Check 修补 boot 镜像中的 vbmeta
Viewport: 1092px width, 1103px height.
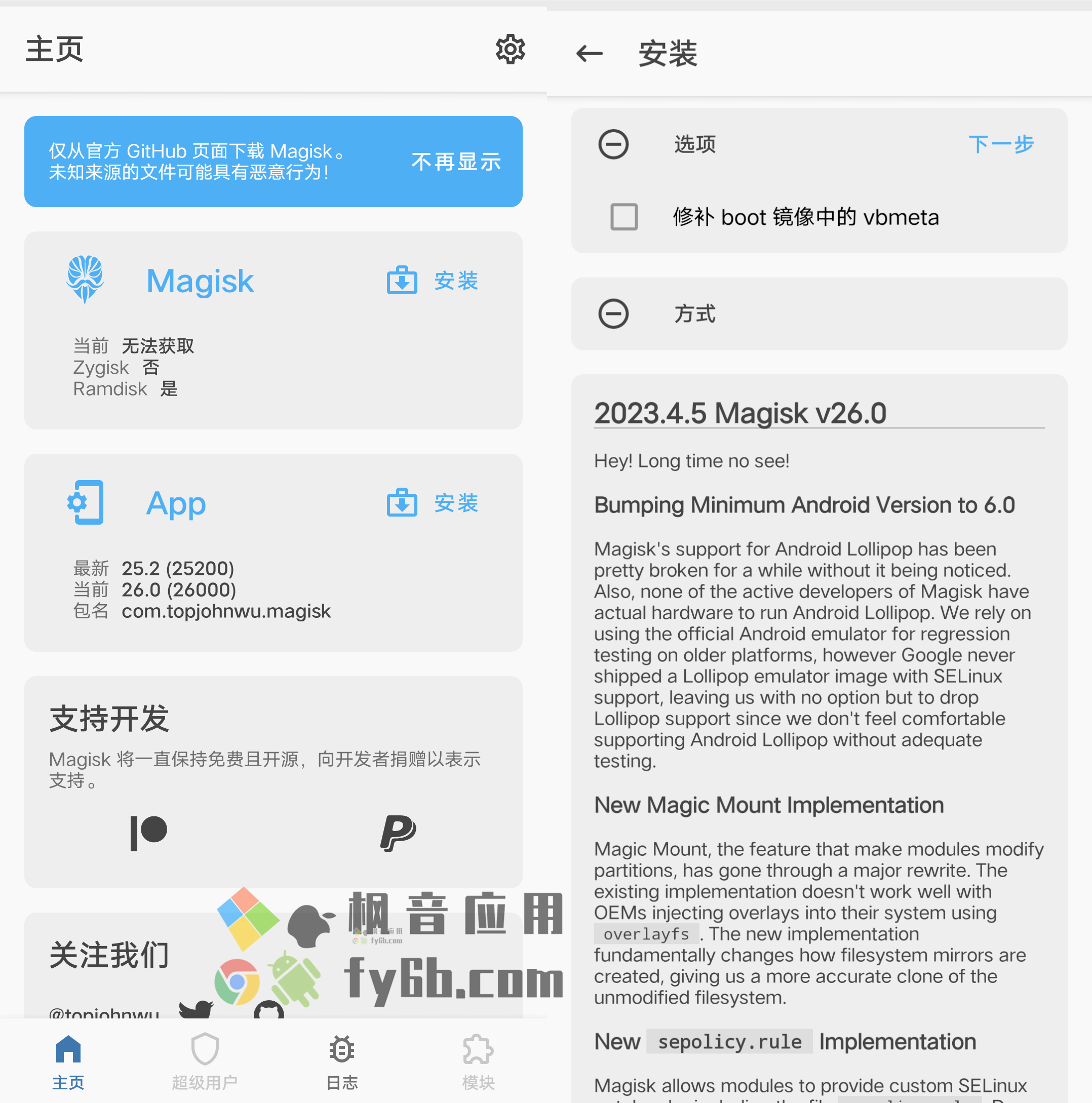click(x=623, y=217)
